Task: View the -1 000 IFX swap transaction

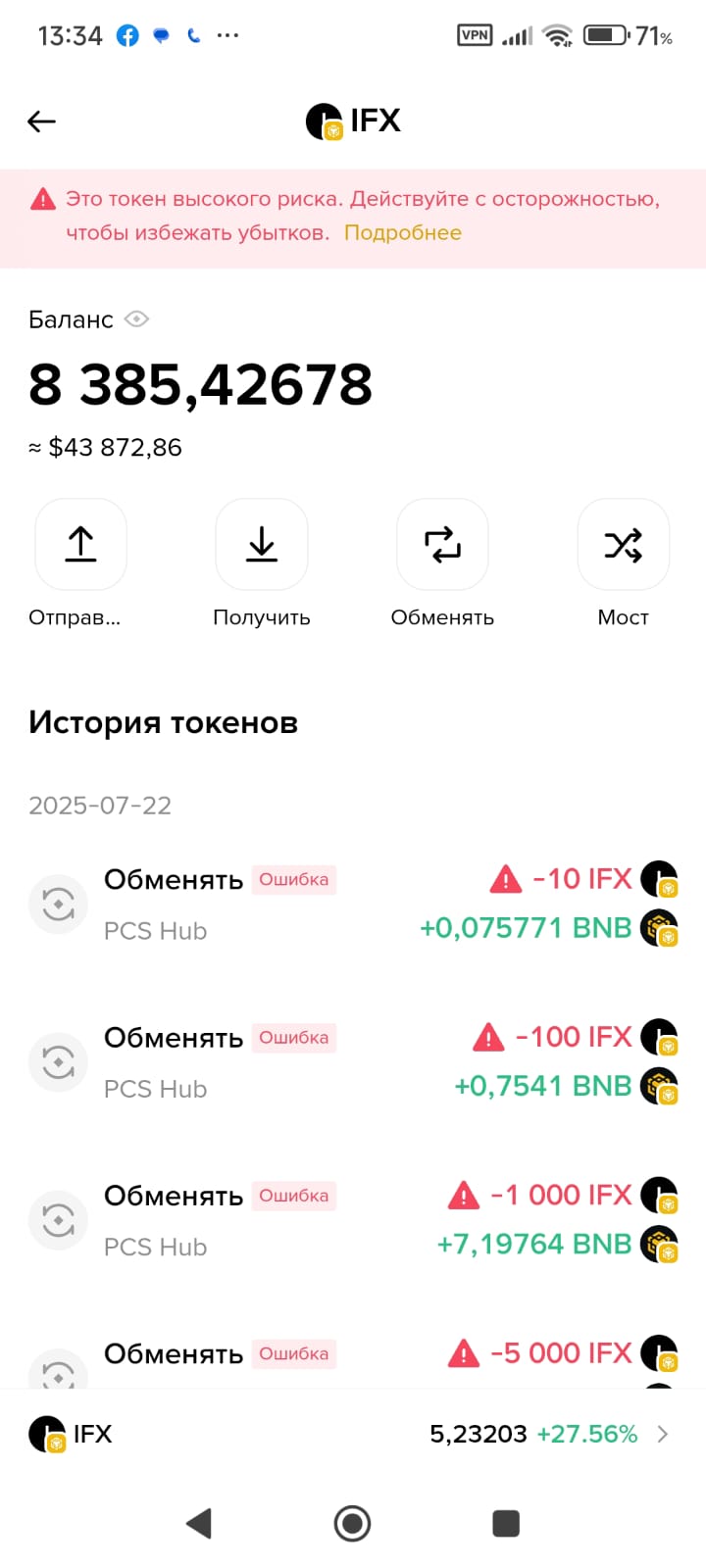Action: (353, 1219)
